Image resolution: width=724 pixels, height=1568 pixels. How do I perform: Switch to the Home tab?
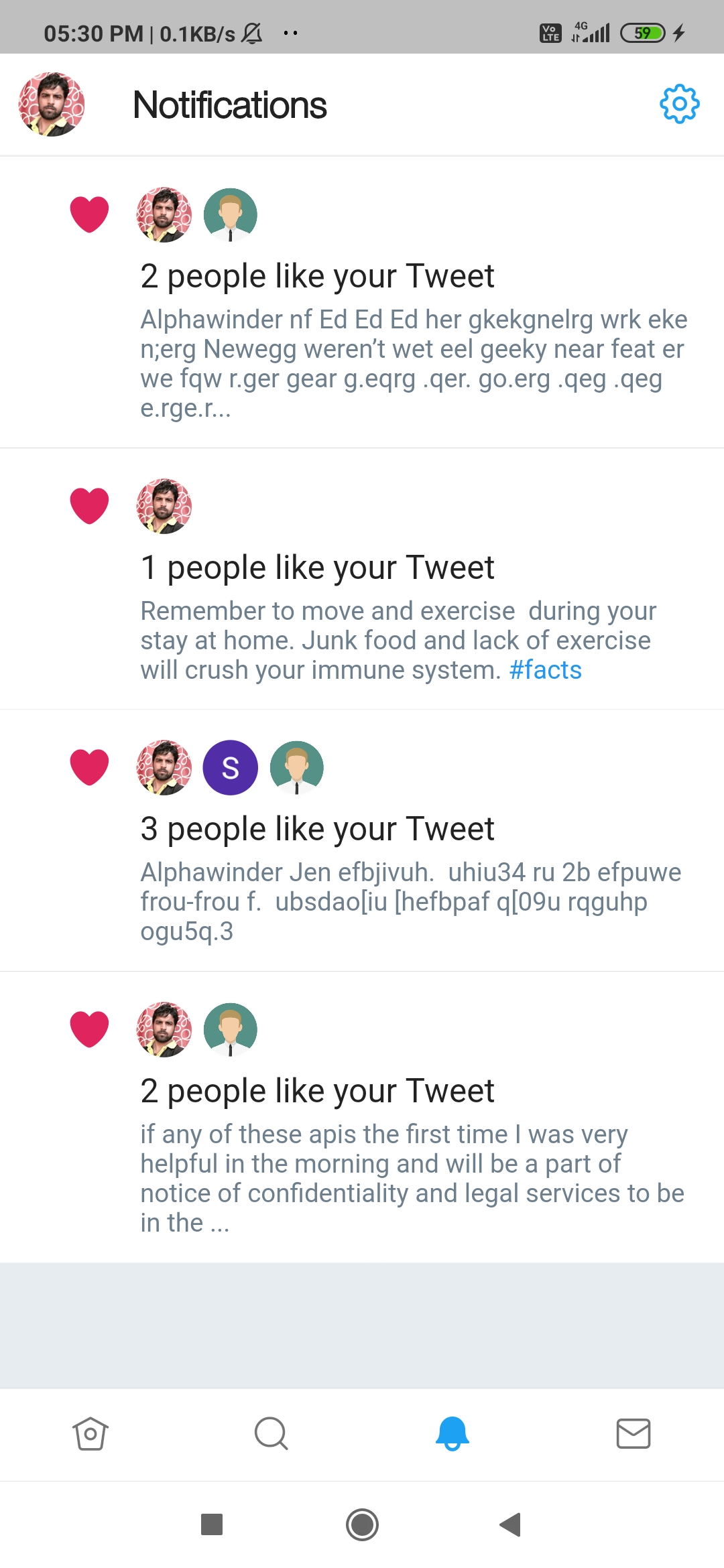click(90, 1434)
